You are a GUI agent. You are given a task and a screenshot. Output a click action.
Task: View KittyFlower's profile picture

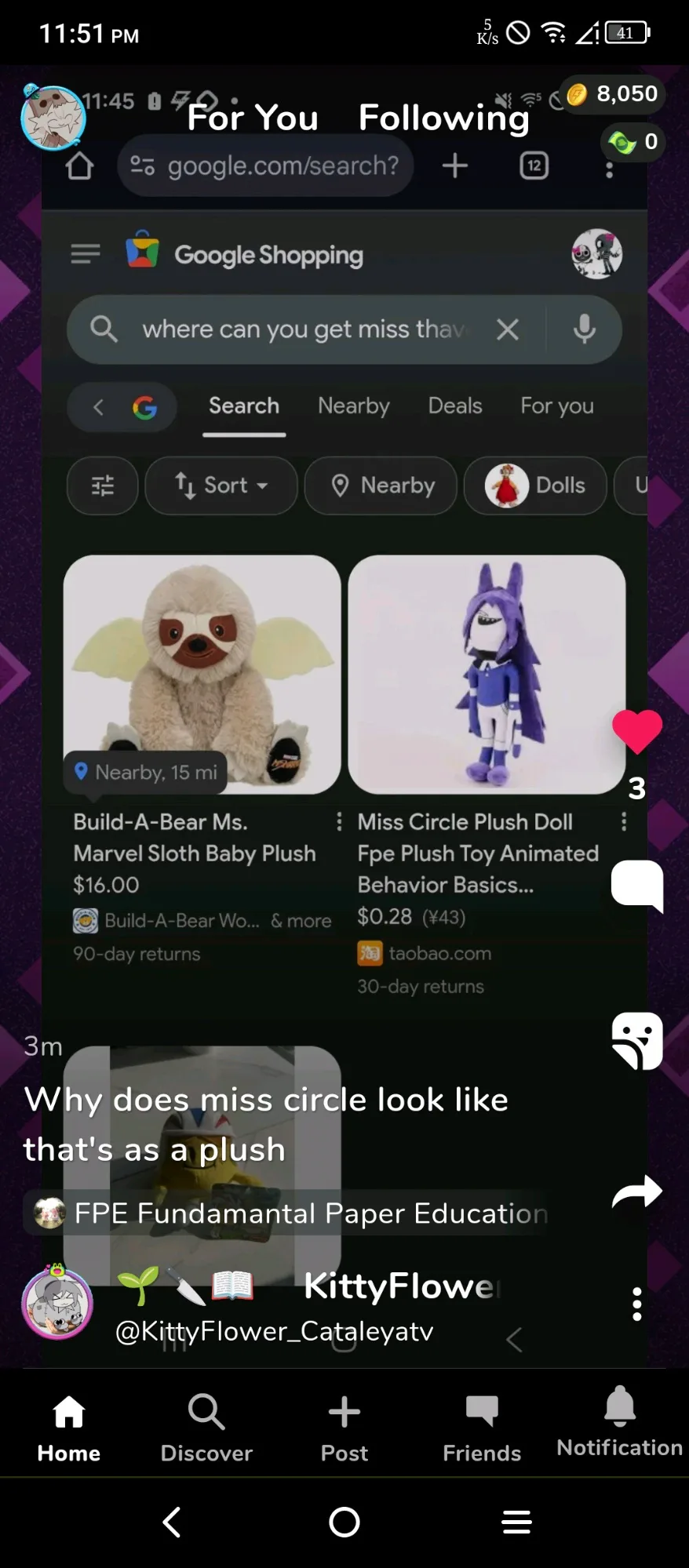57,1302
